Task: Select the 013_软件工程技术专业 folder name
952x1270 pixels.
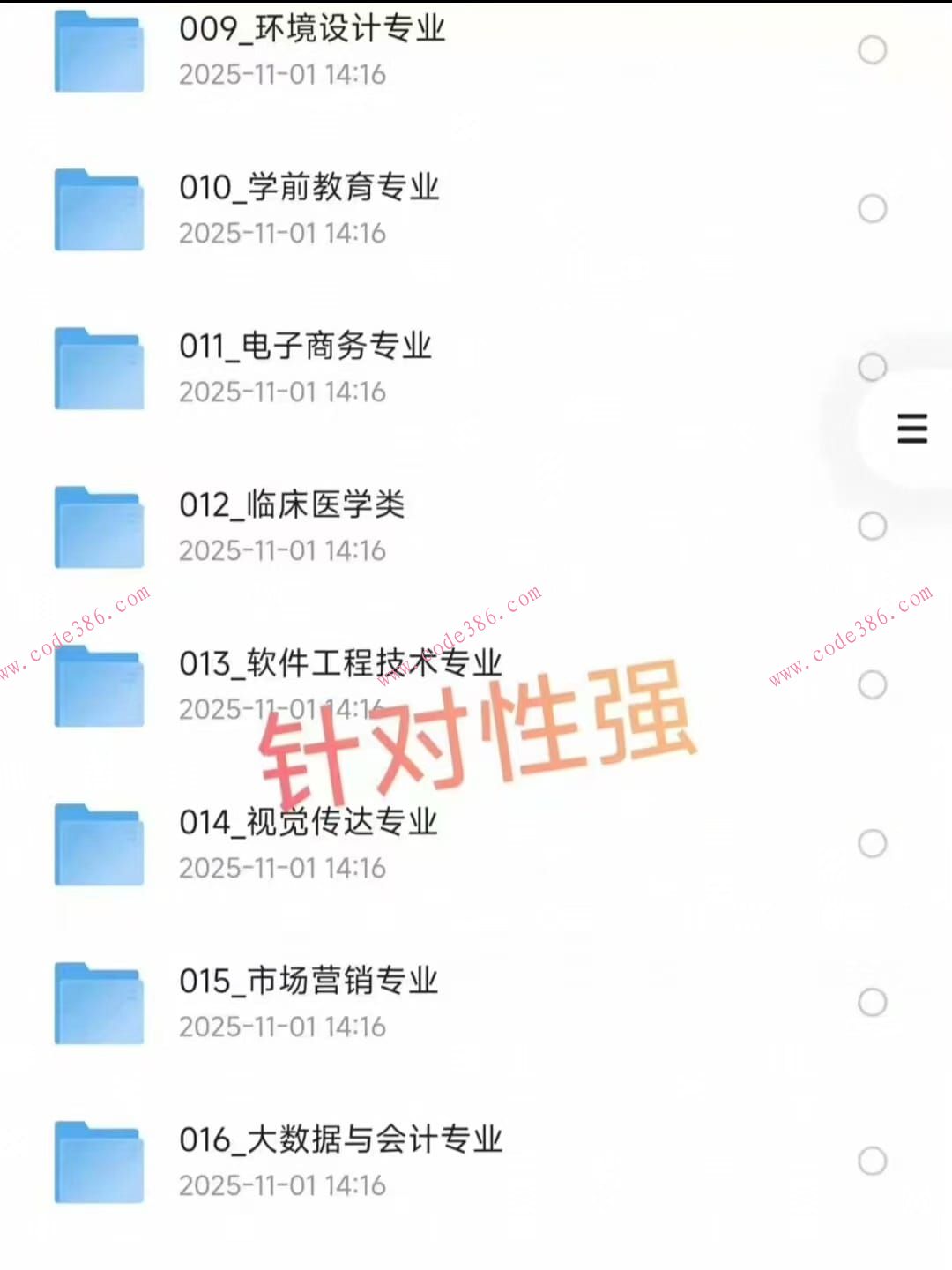Action: (x=339, y=664)
